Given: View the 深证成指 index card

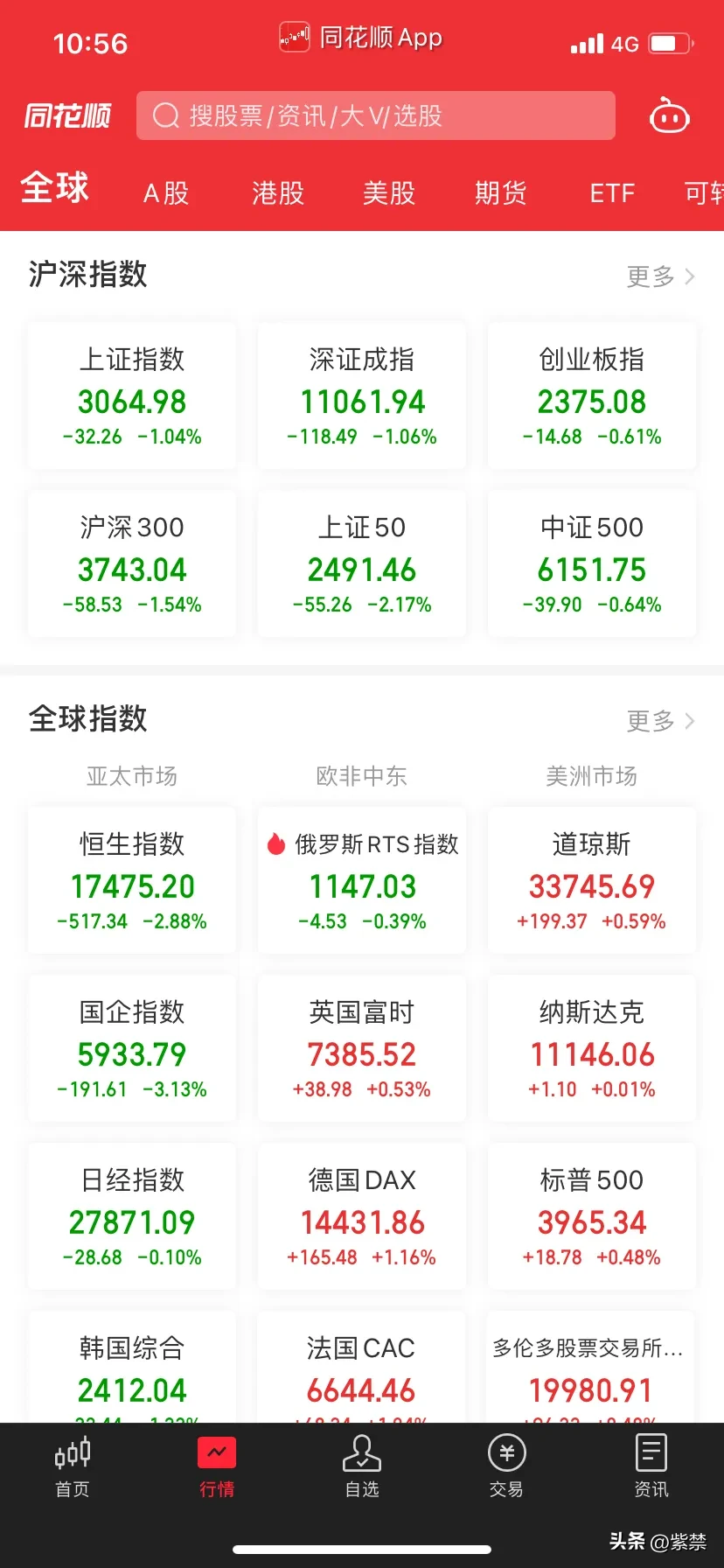Looking at the screenshot, I should point(362,395).
